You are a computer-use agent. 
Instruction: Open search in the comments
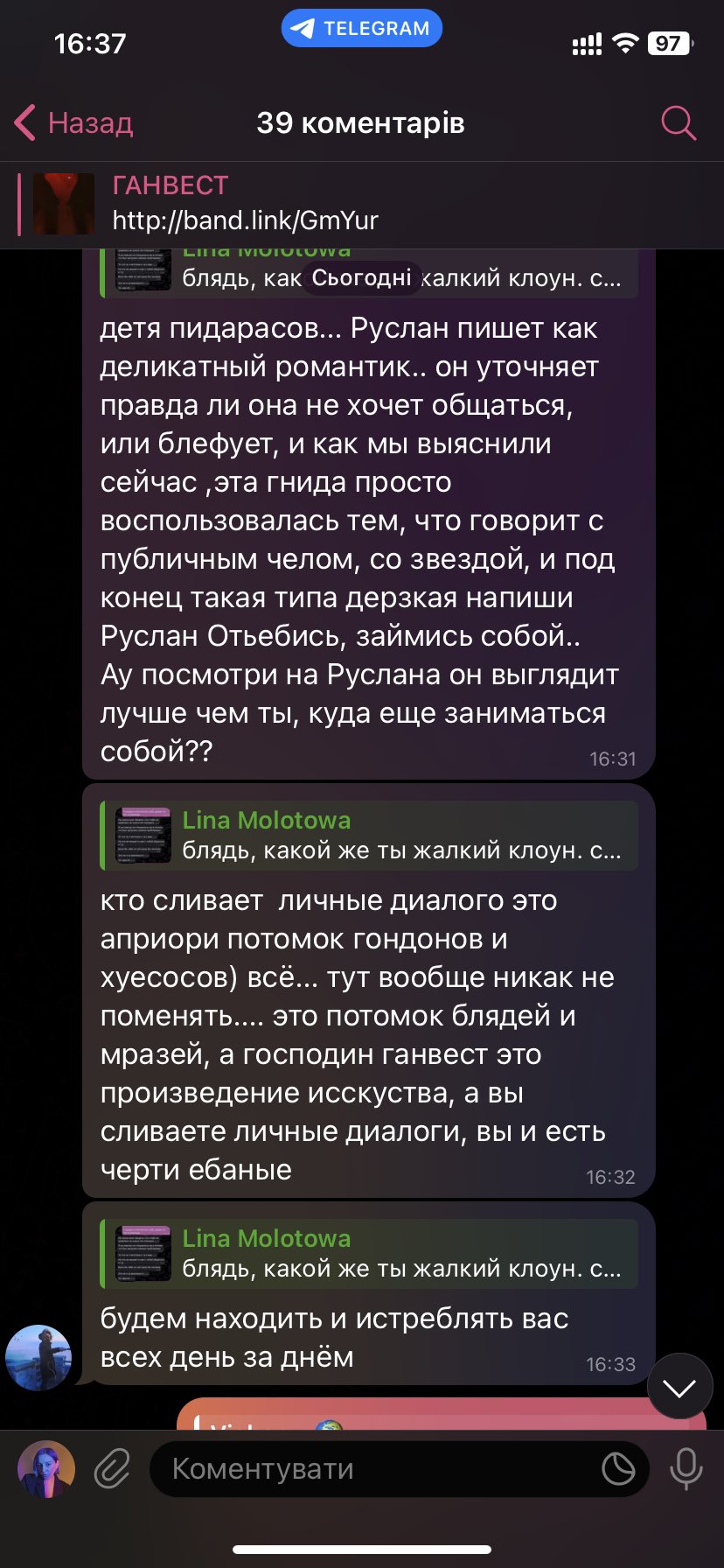click(x=678, y=123)
